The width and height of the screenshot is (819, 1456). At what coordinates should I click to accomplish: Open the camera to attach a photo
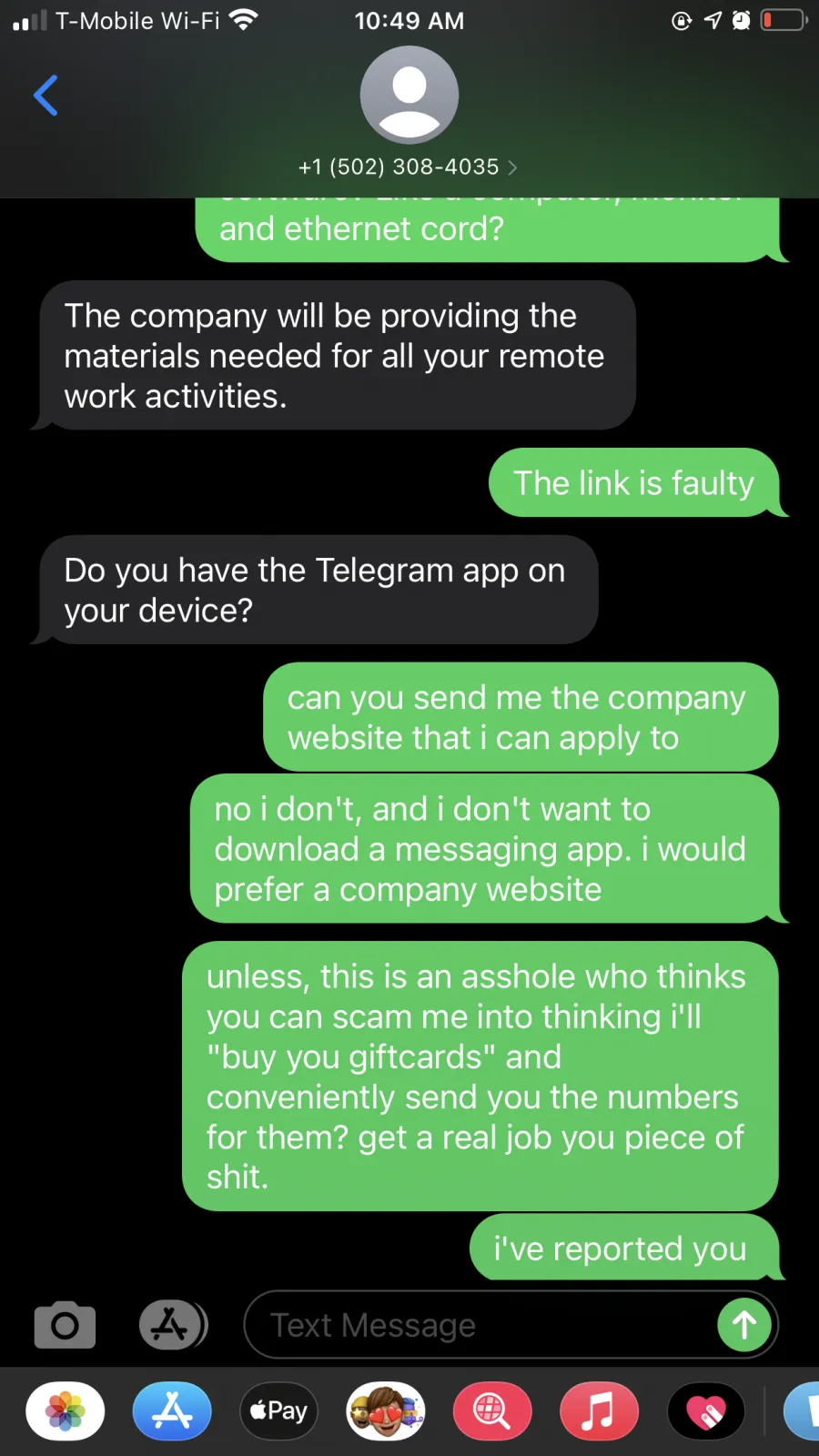click(65, 1325)
